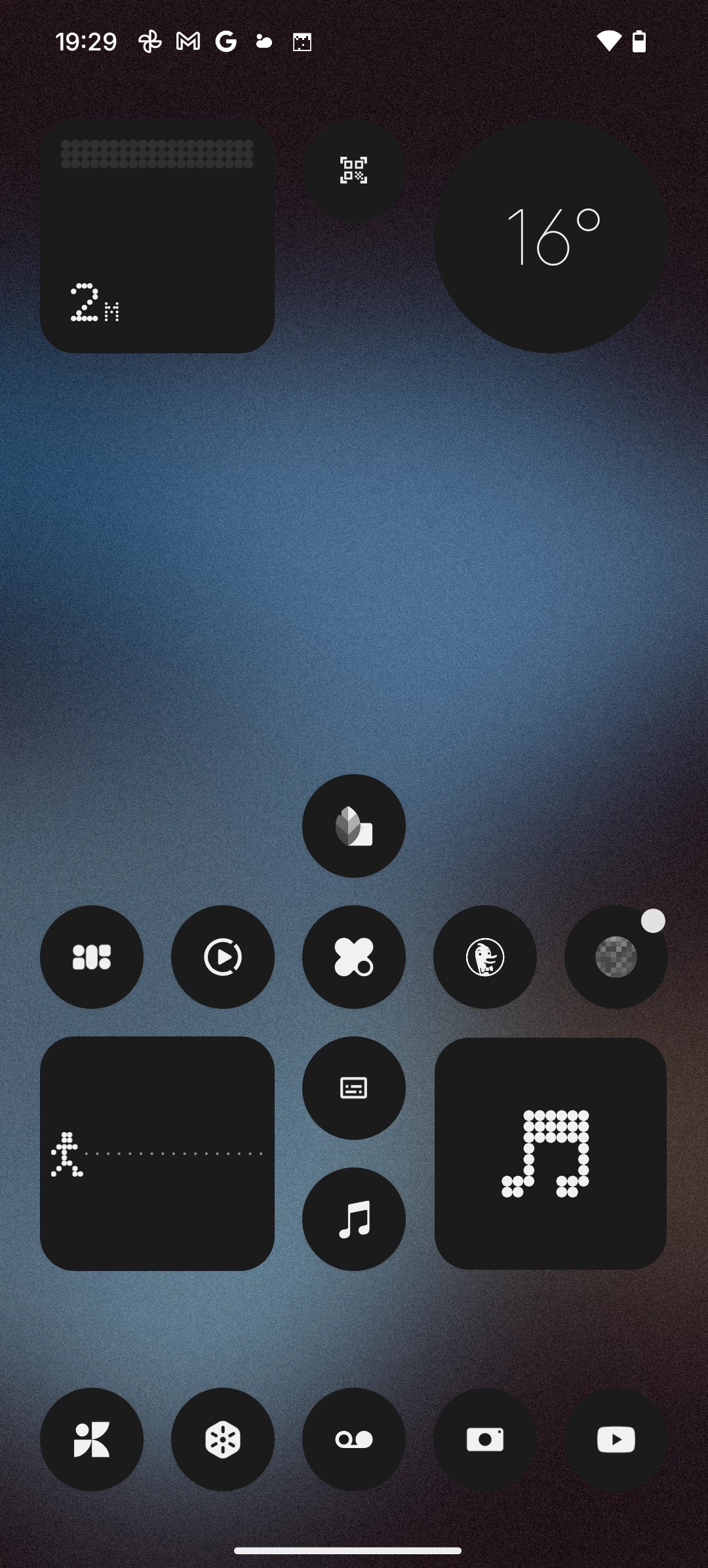Open the music note app icon

click(x=353, y=1219)
